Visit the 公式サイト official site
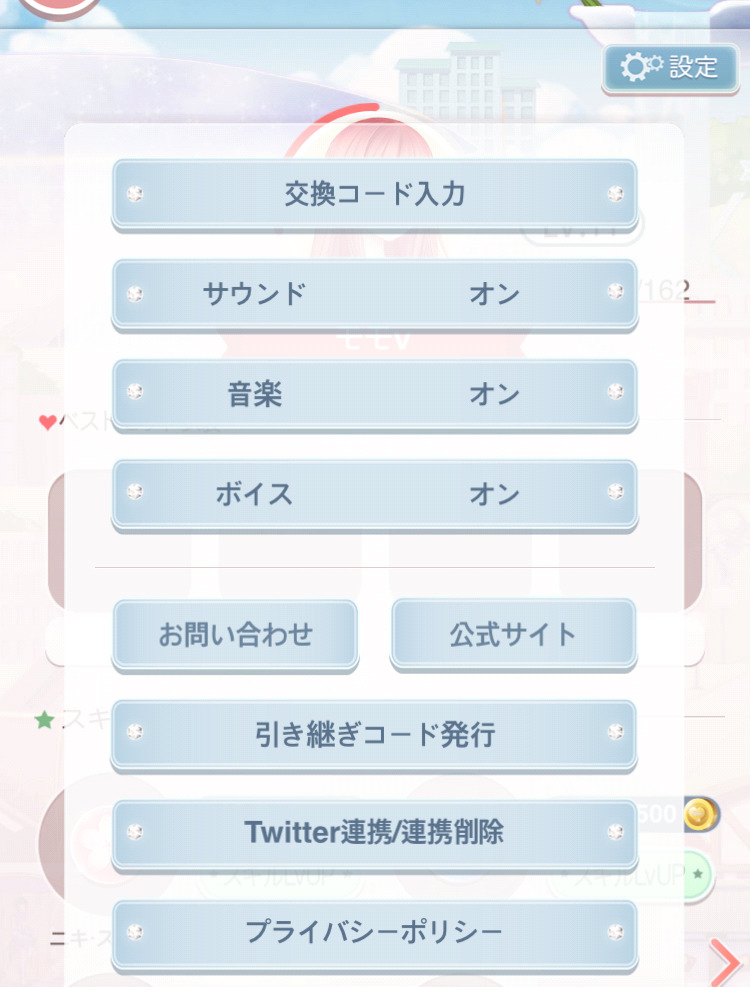 pyautogui.click(x=513, y=633)
